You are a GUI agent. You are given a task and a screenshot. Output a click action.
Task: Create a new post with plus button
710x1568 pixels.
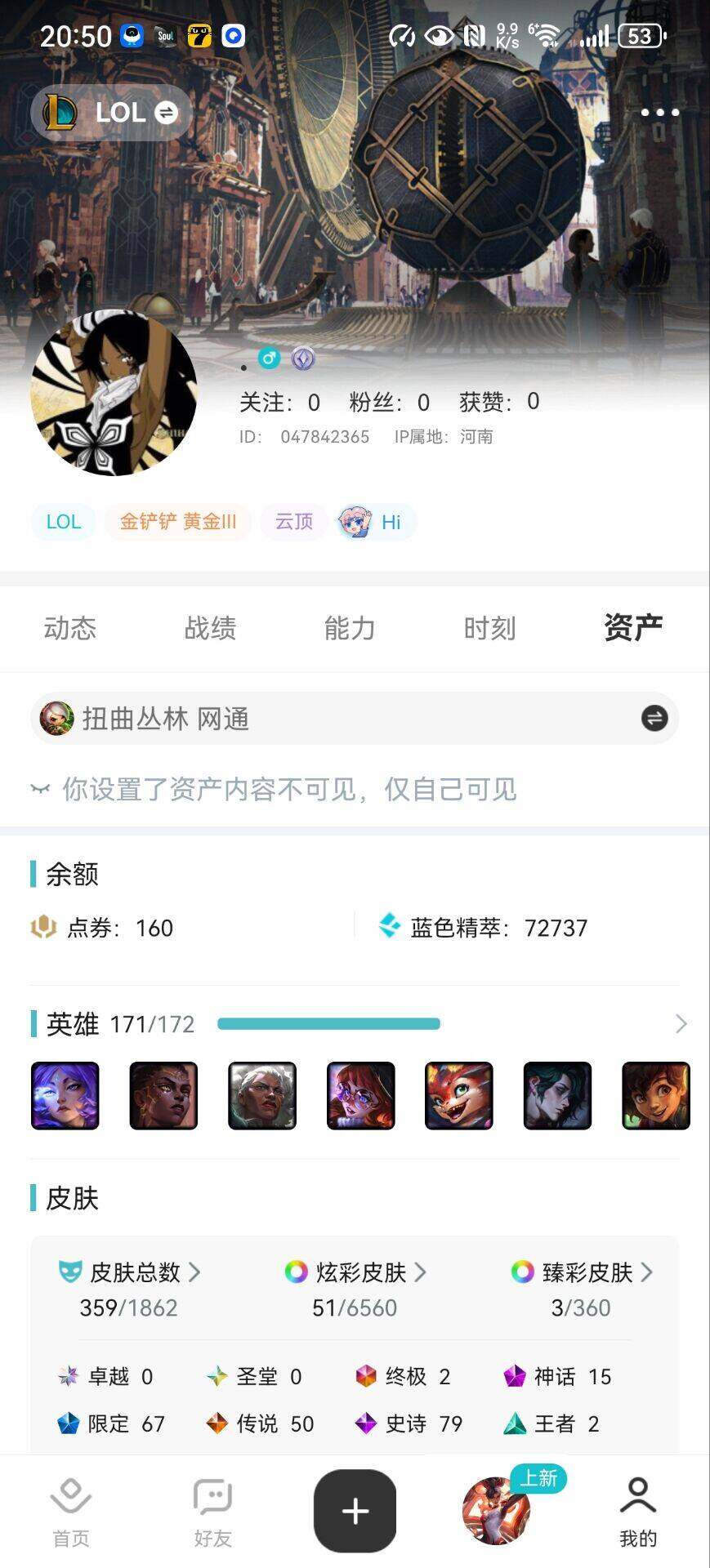(x=355, y=1511)
